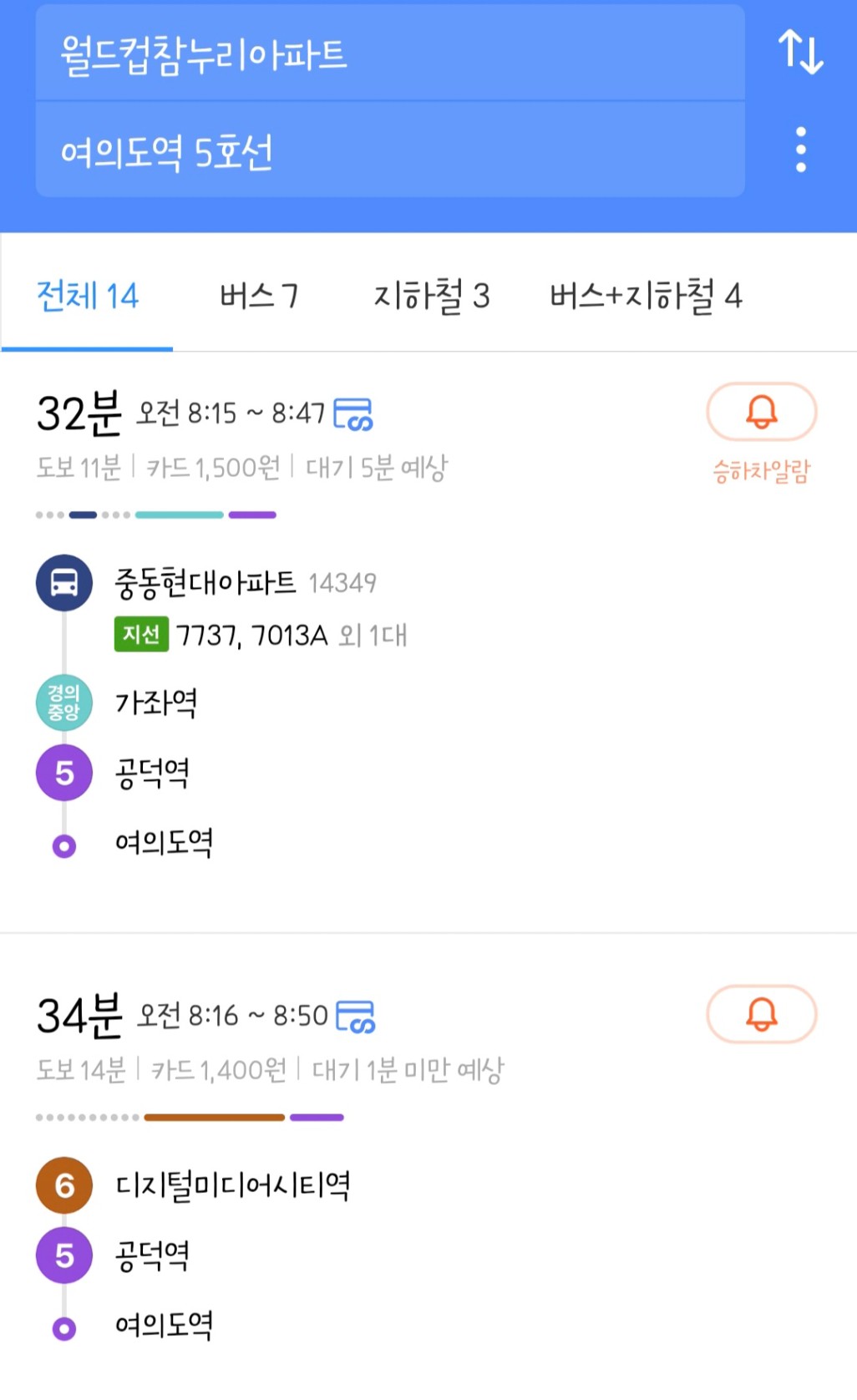
Task: Switch to the 전체 14 tab
Action: pyautogui.click(x=88, y=297)
